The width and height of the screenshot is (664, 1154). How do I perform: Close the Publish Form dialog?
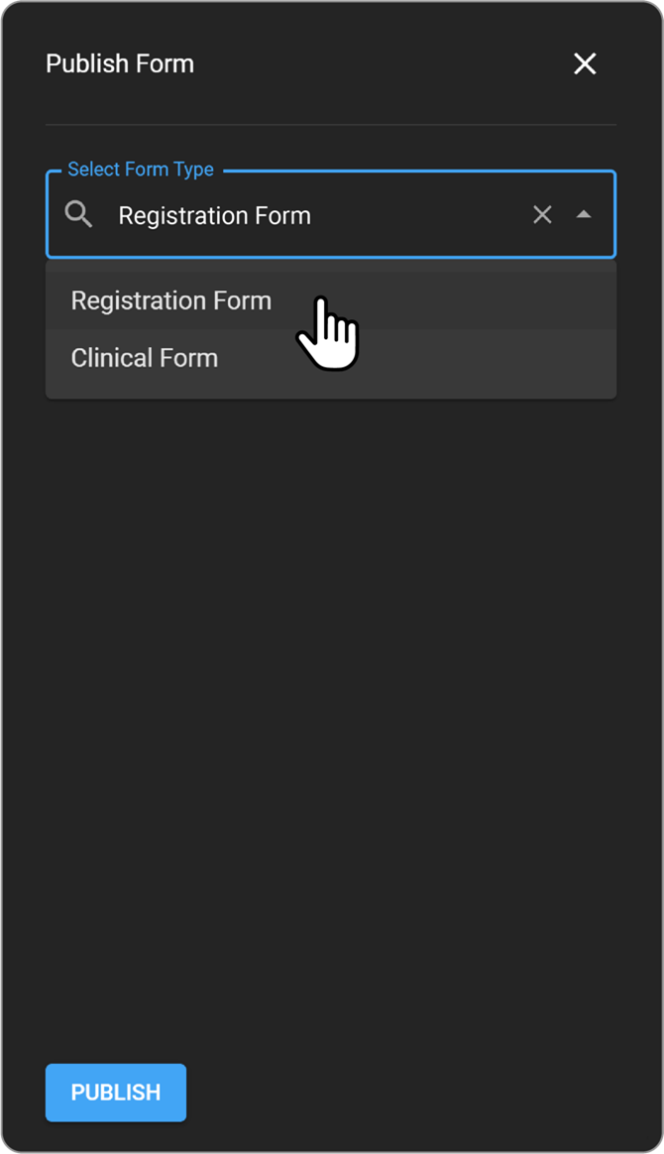[x=585, y=64]
